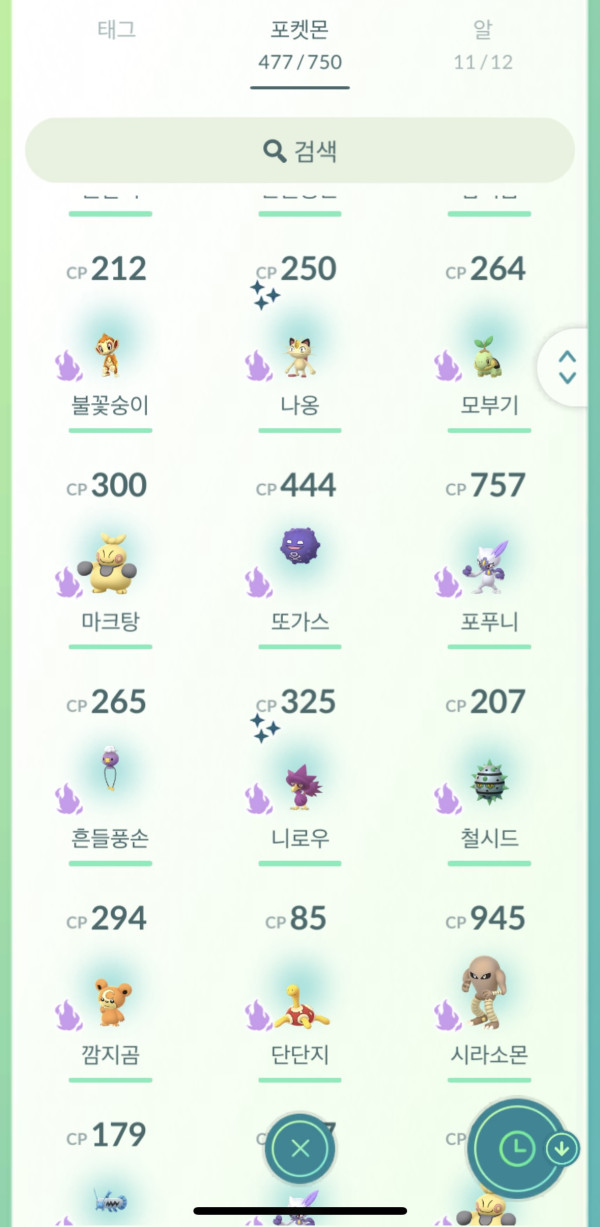Tap the fast scroll arrows handle
The image size is (600, 1227).
[x=567, y=367]
